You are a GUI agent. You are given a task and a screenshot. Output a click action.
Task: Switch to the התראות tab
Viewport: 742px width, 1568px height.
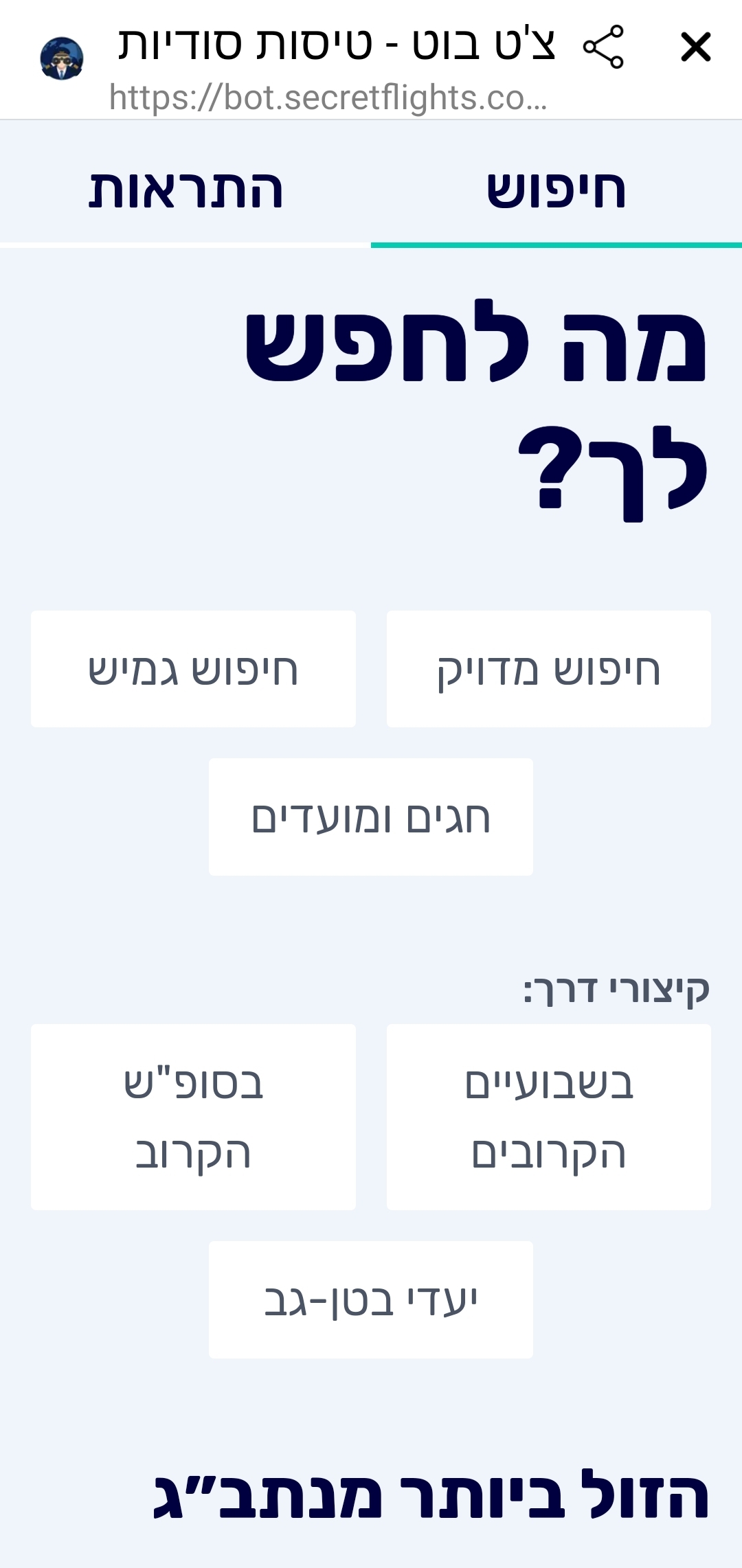click(x=185, y=190)
